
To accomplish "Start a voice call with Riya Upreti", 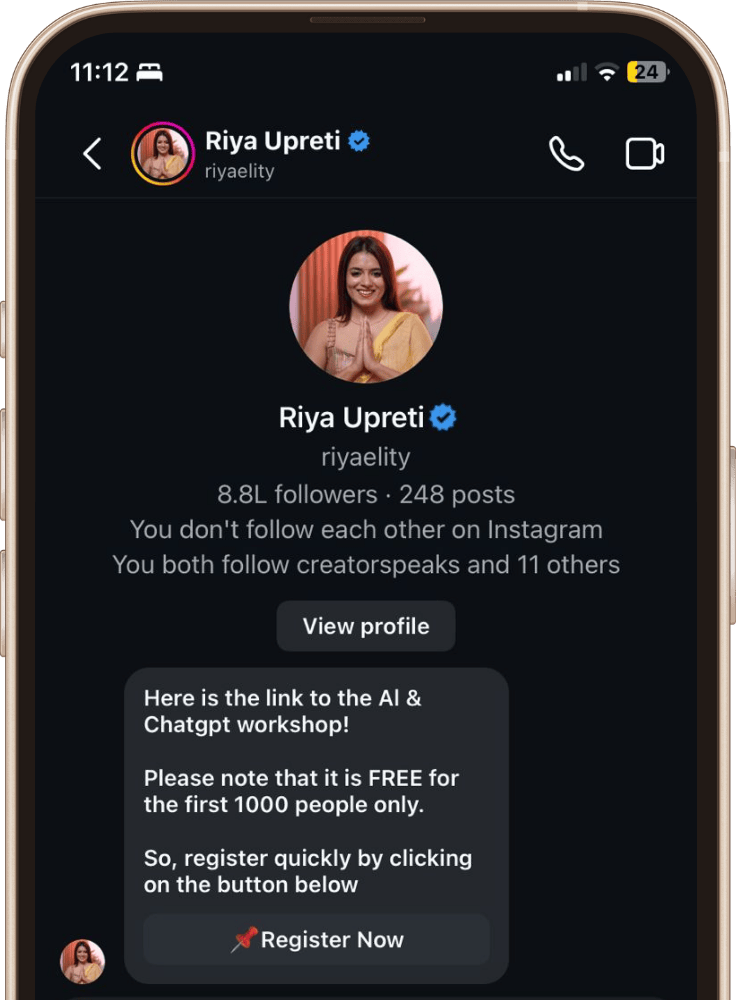I will 566,154.
